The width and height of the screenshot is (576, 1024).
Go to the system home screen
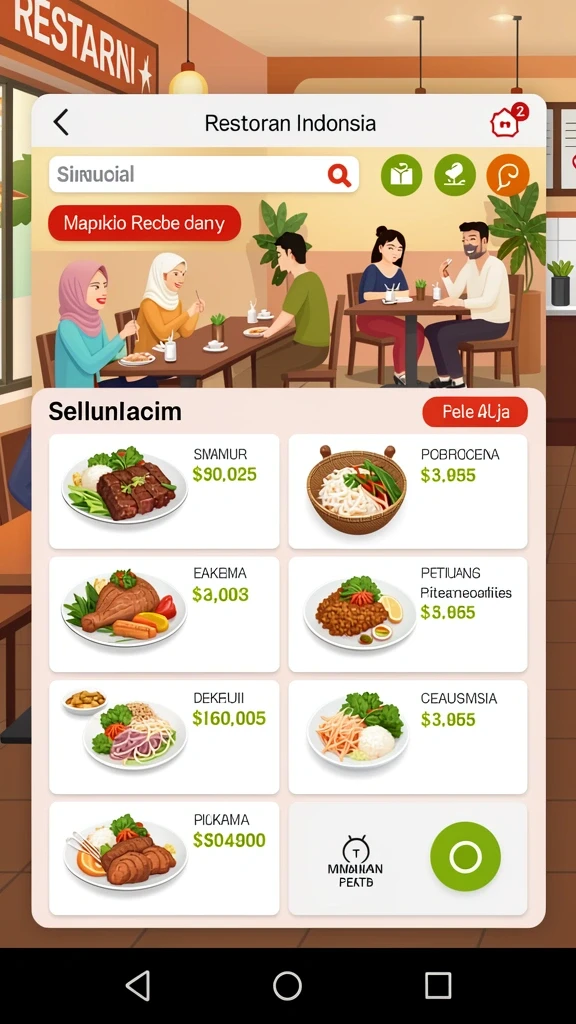pyautogui.click(x=287, y=985)
